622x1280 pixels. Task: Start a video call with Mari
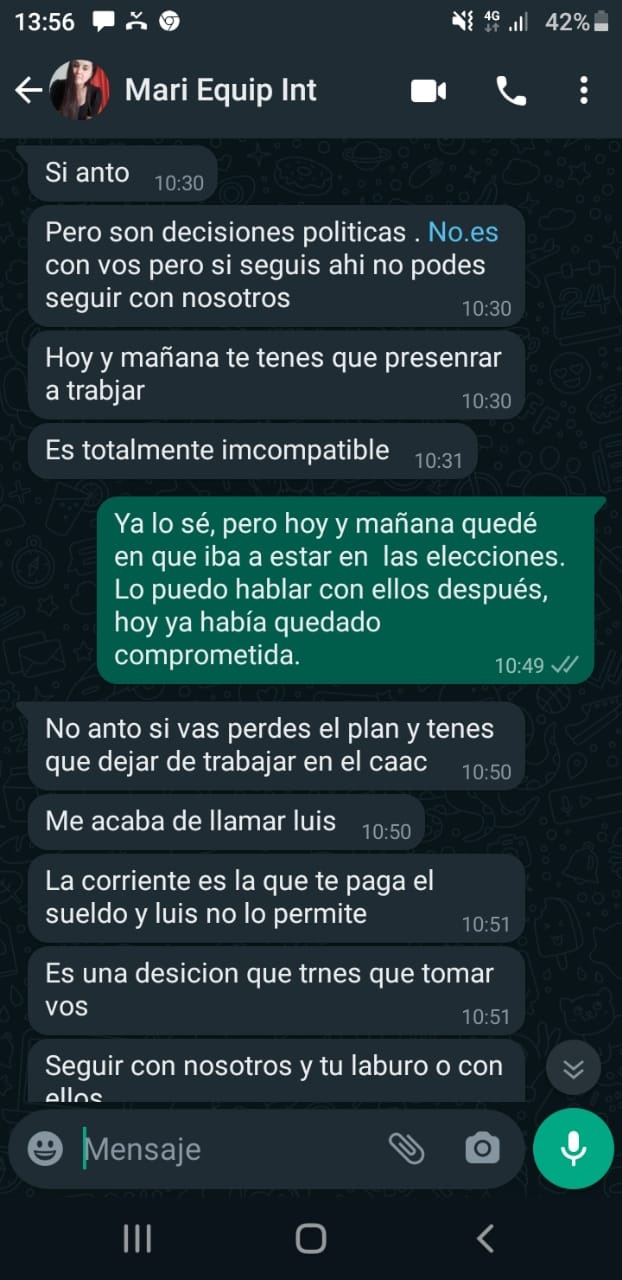tap(428, 91)
